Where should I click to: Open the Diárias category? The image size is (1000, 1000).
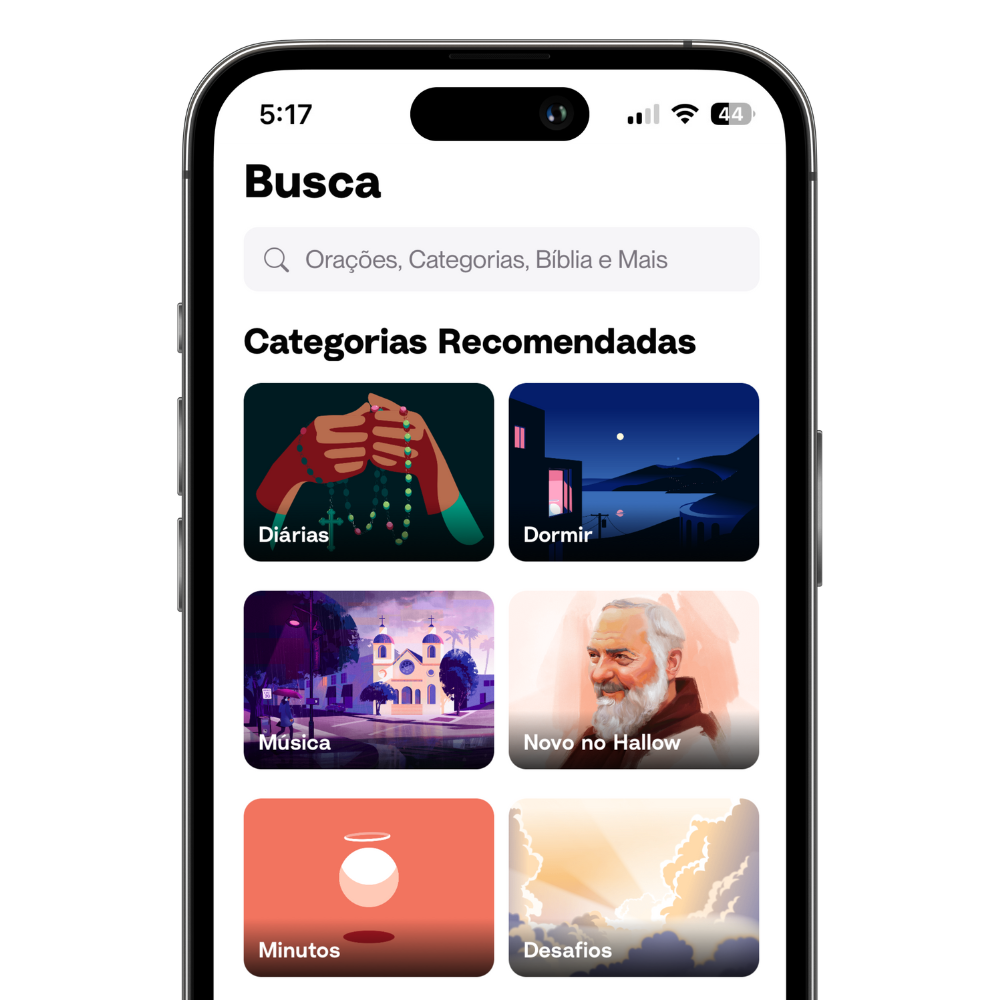(368, 472)
